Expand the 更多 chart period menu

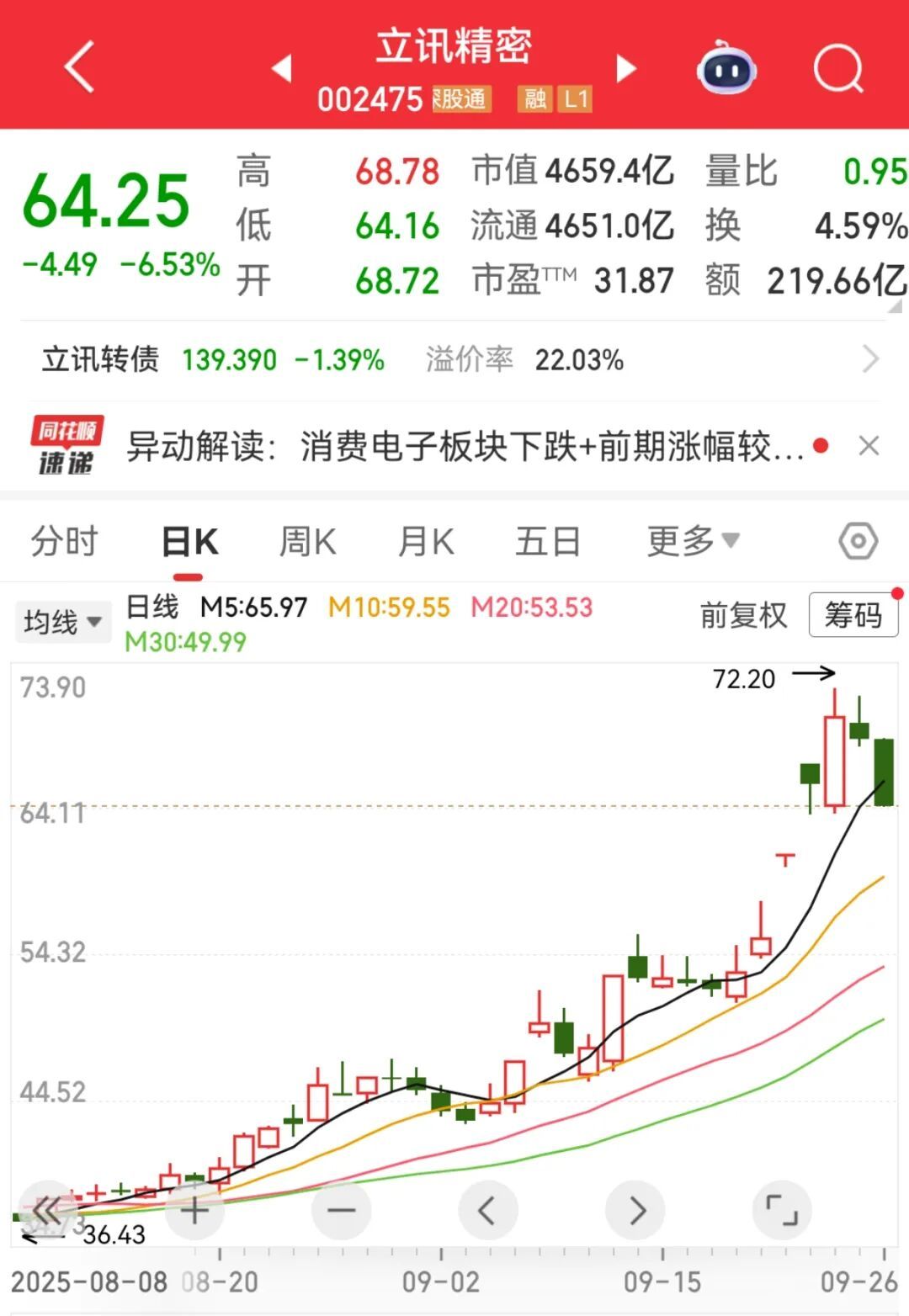(x=690, y=541)
